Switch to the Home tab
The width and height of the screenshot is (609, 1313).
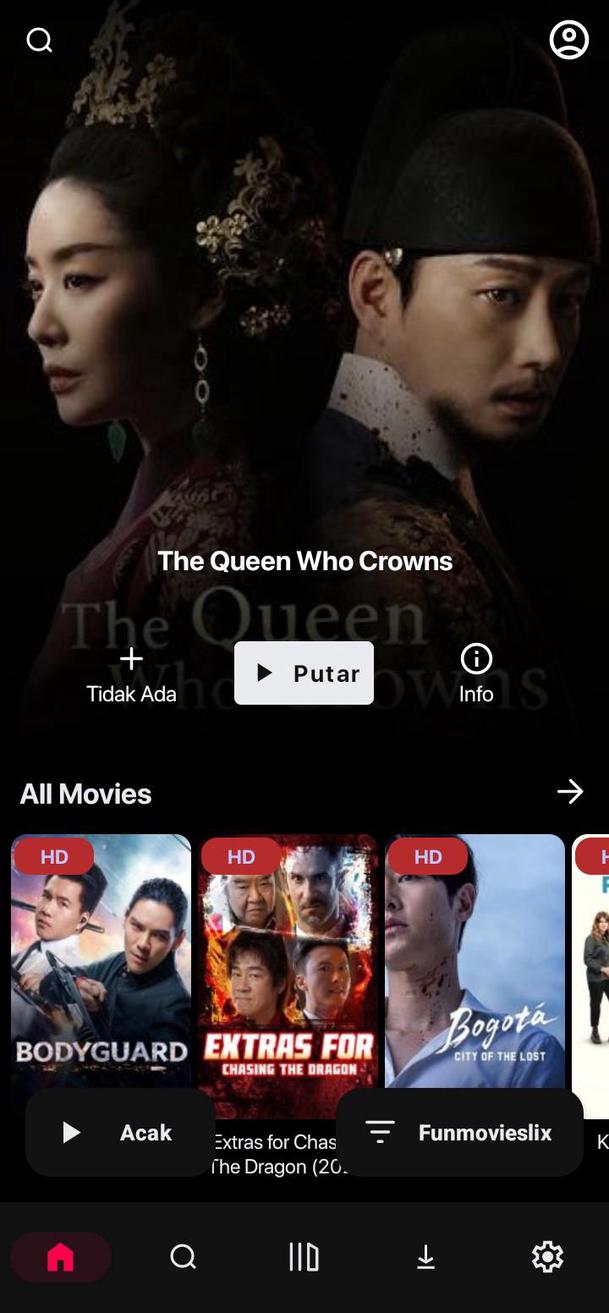[61, 1257]
